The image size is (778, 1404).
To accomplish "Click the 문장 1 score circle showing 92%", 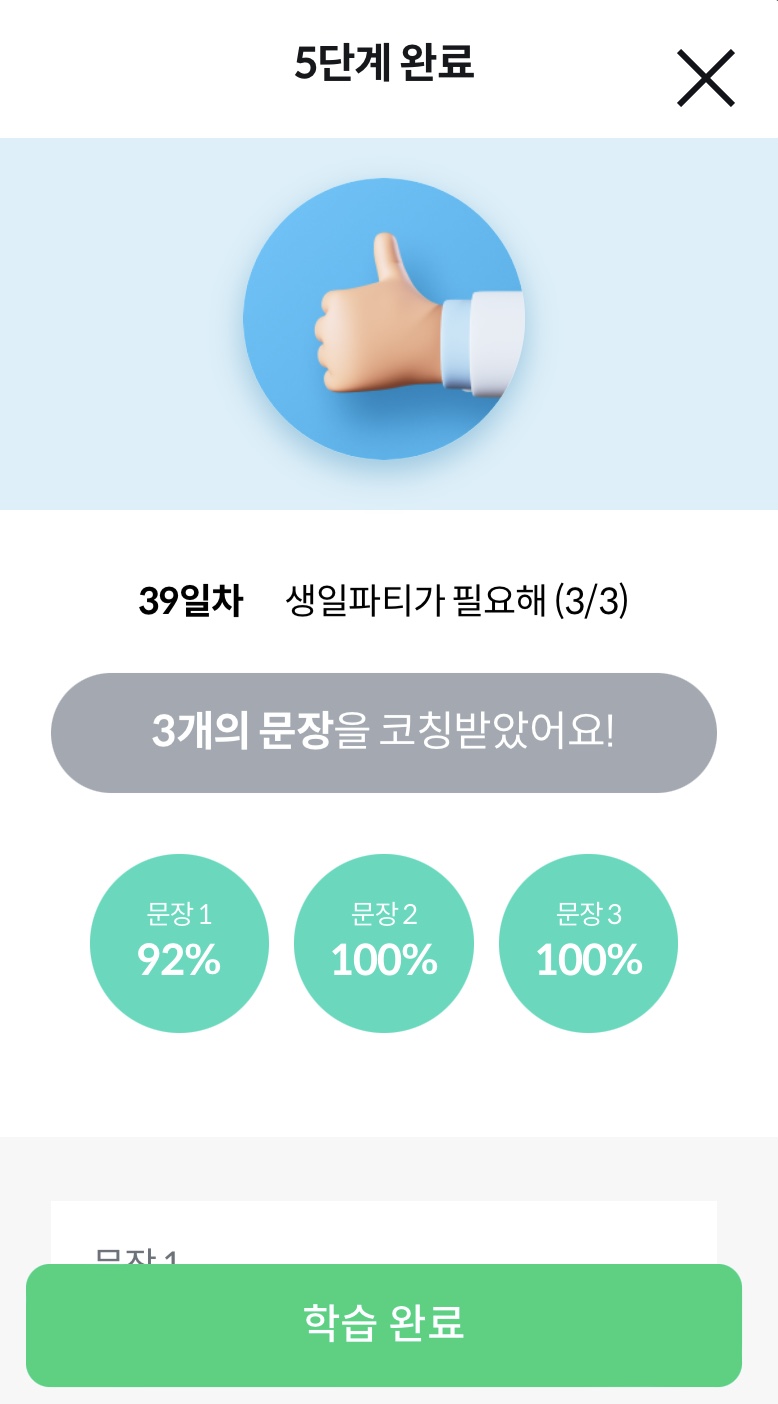I will [180, 942].
